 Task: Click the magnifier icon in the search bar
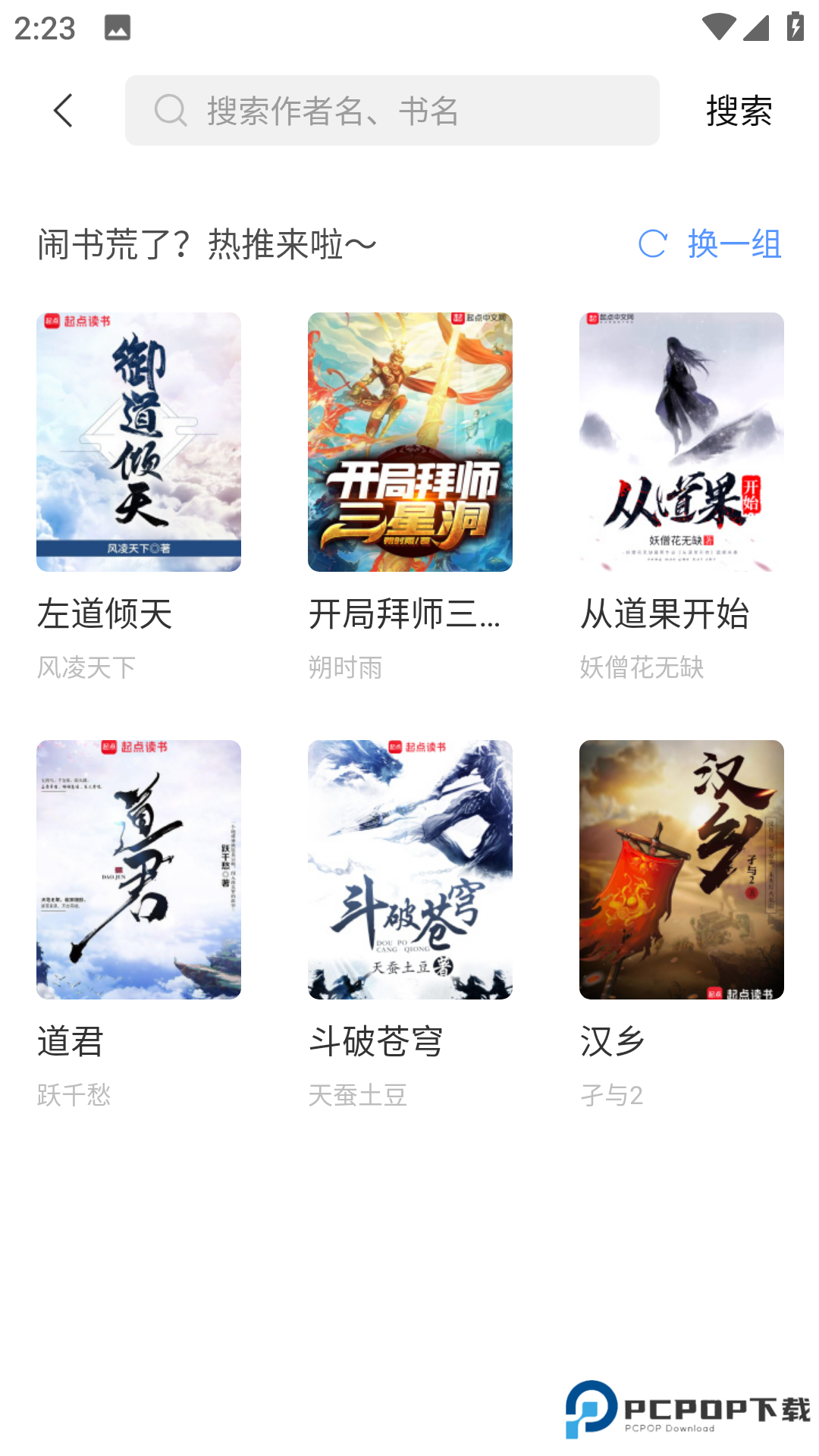169,111
